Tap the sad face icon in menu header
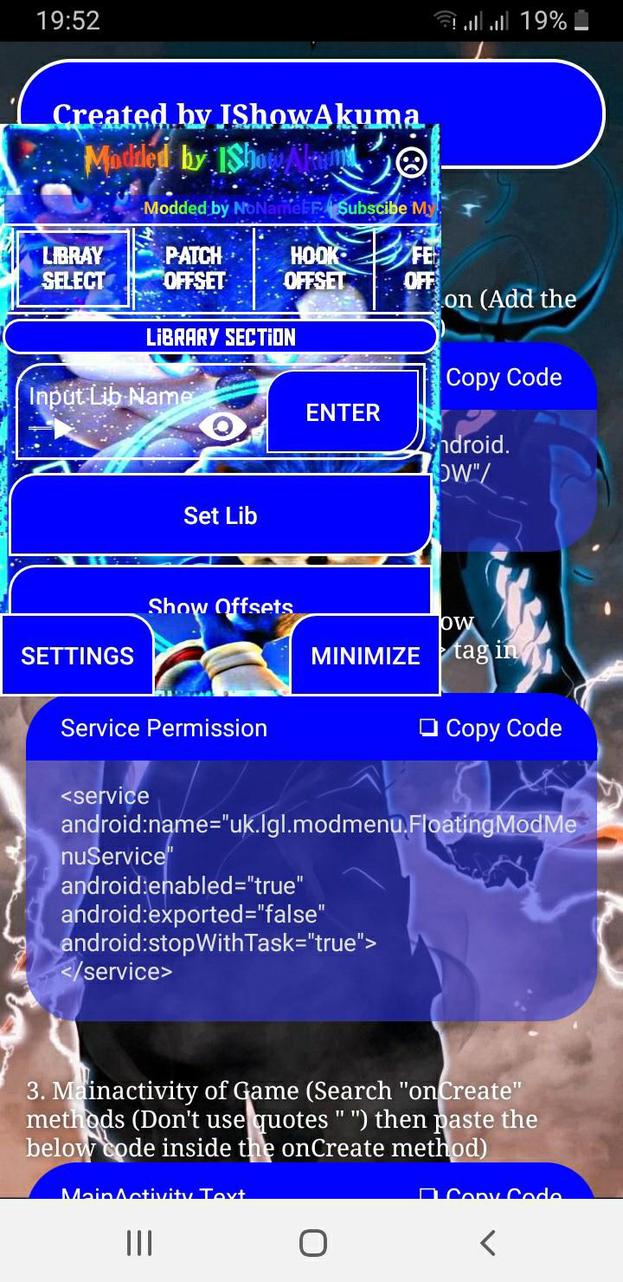 412,162
